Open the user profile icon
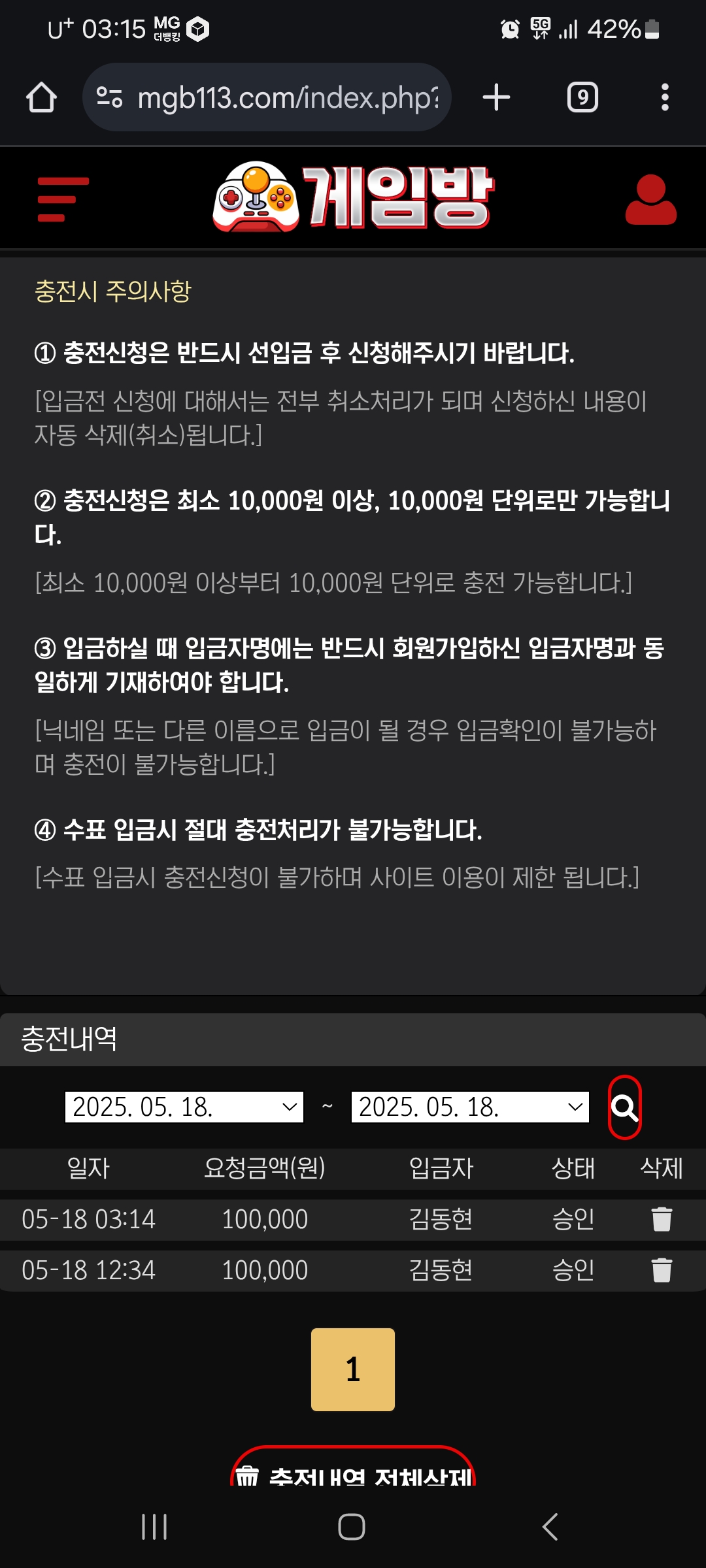This screenshot has height=1568, width=706. coord(650,199)
